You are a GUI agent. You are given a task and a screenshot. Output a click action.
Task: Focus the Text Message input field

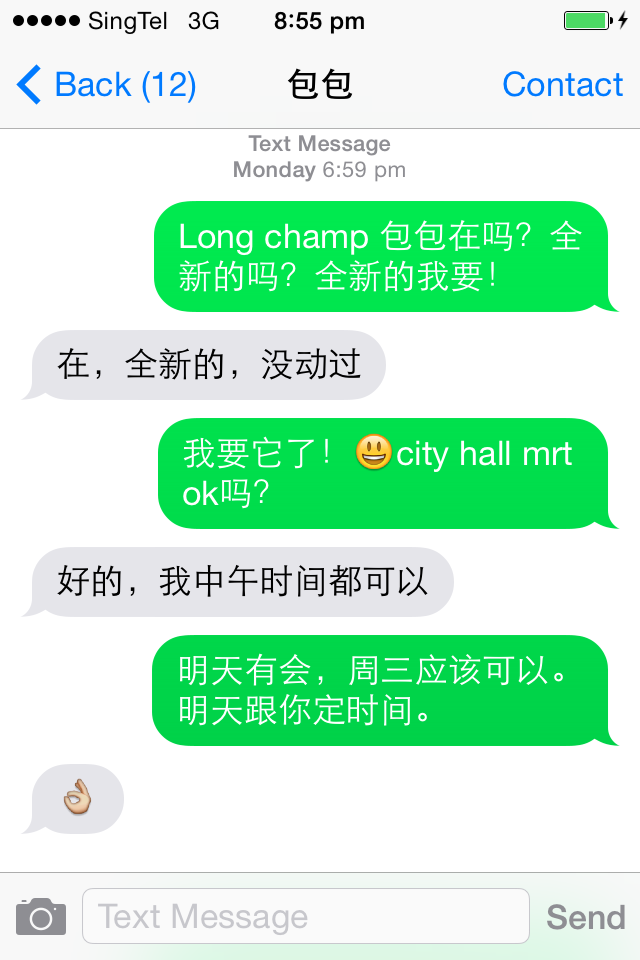(x=305, y=916)
